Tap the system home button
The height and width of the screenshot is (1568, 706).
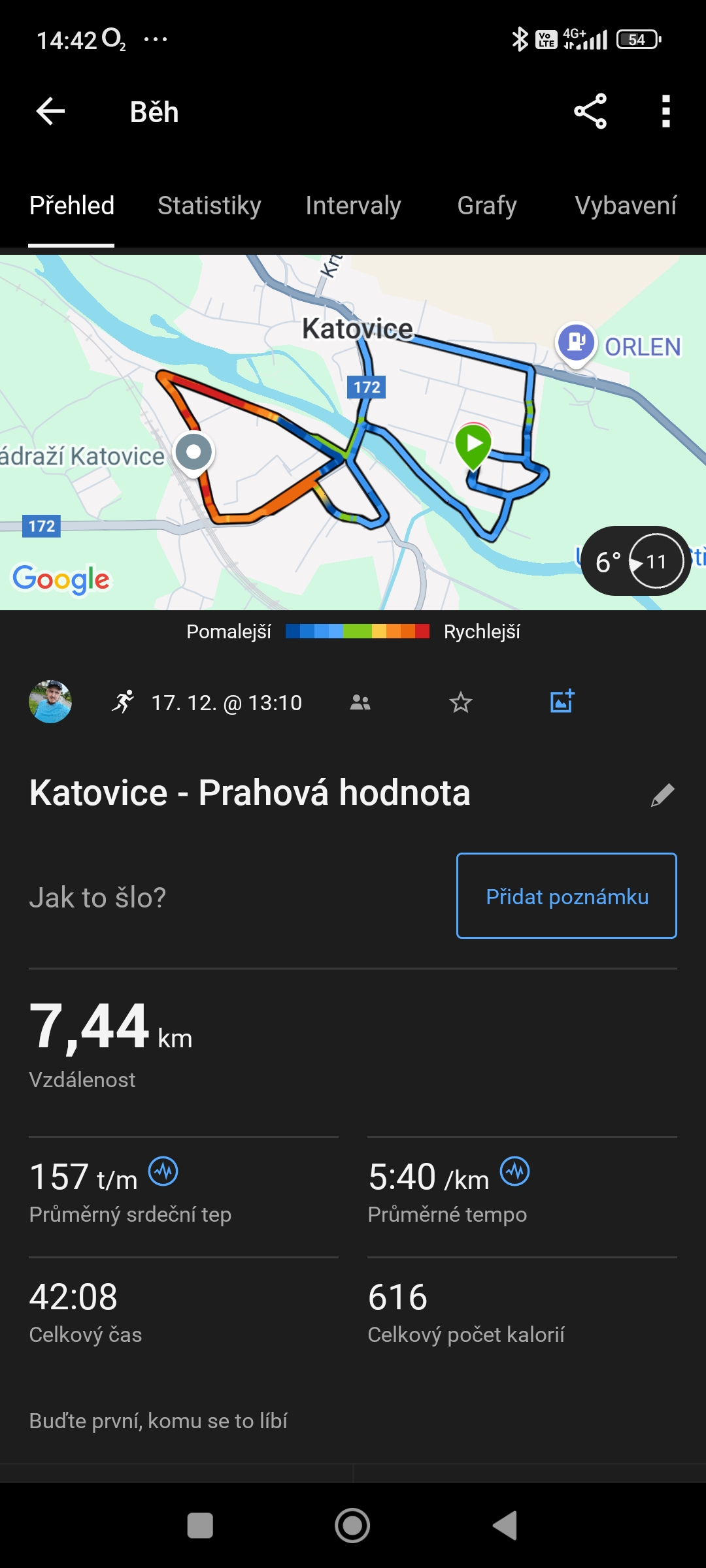(352, 1526)
